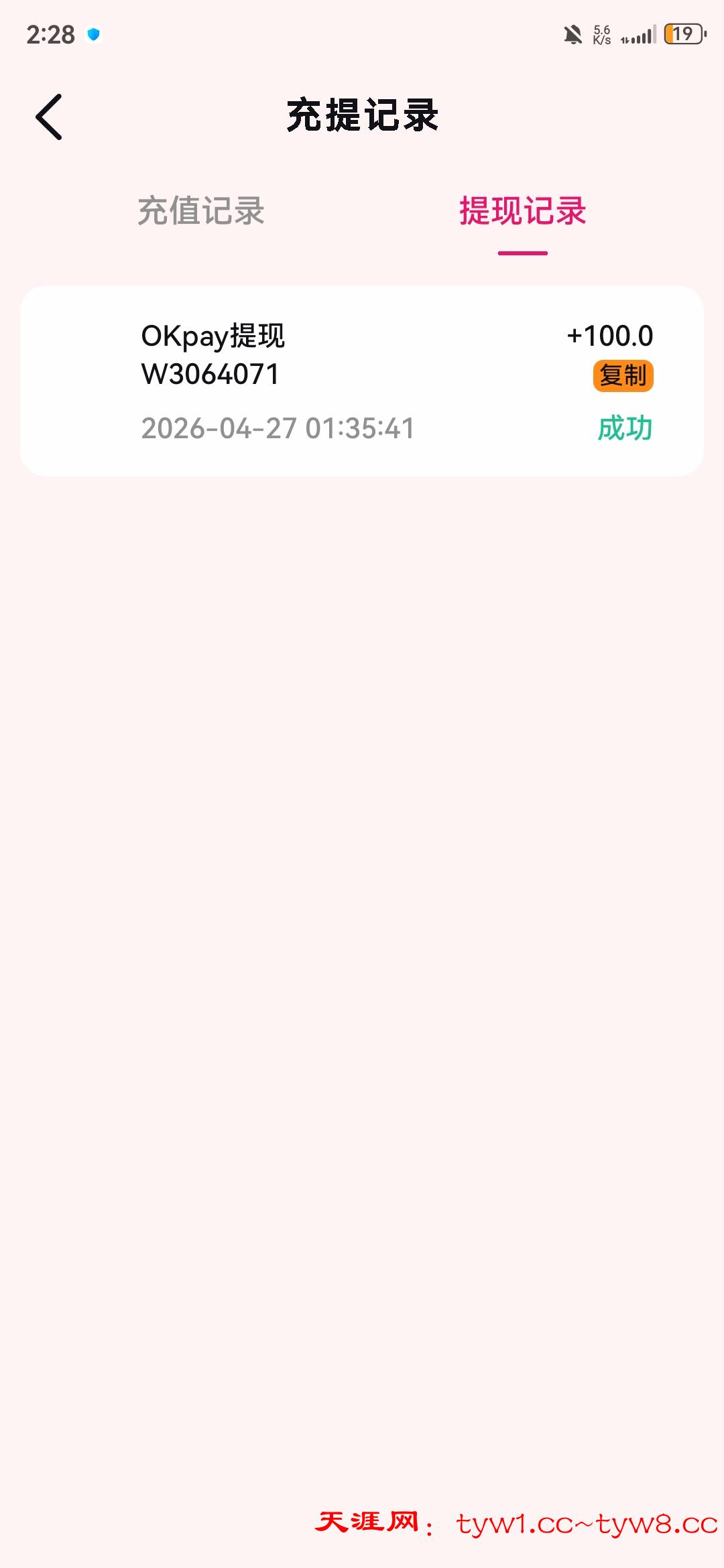Go back from the 充提记录 page
Viewport: 724px width, 1568px height.
(49, 117)
